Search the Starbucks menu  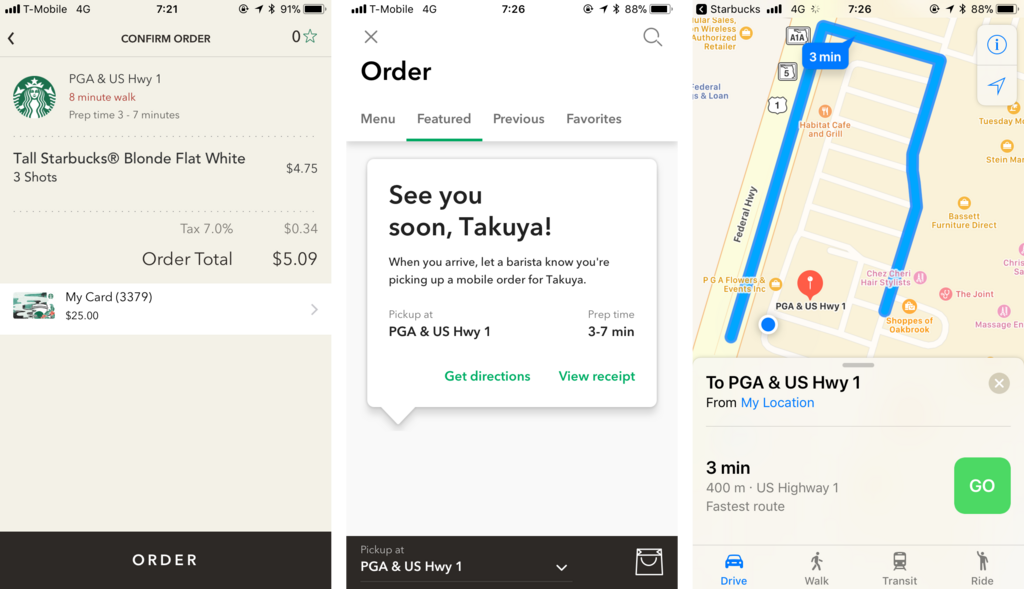652,37
